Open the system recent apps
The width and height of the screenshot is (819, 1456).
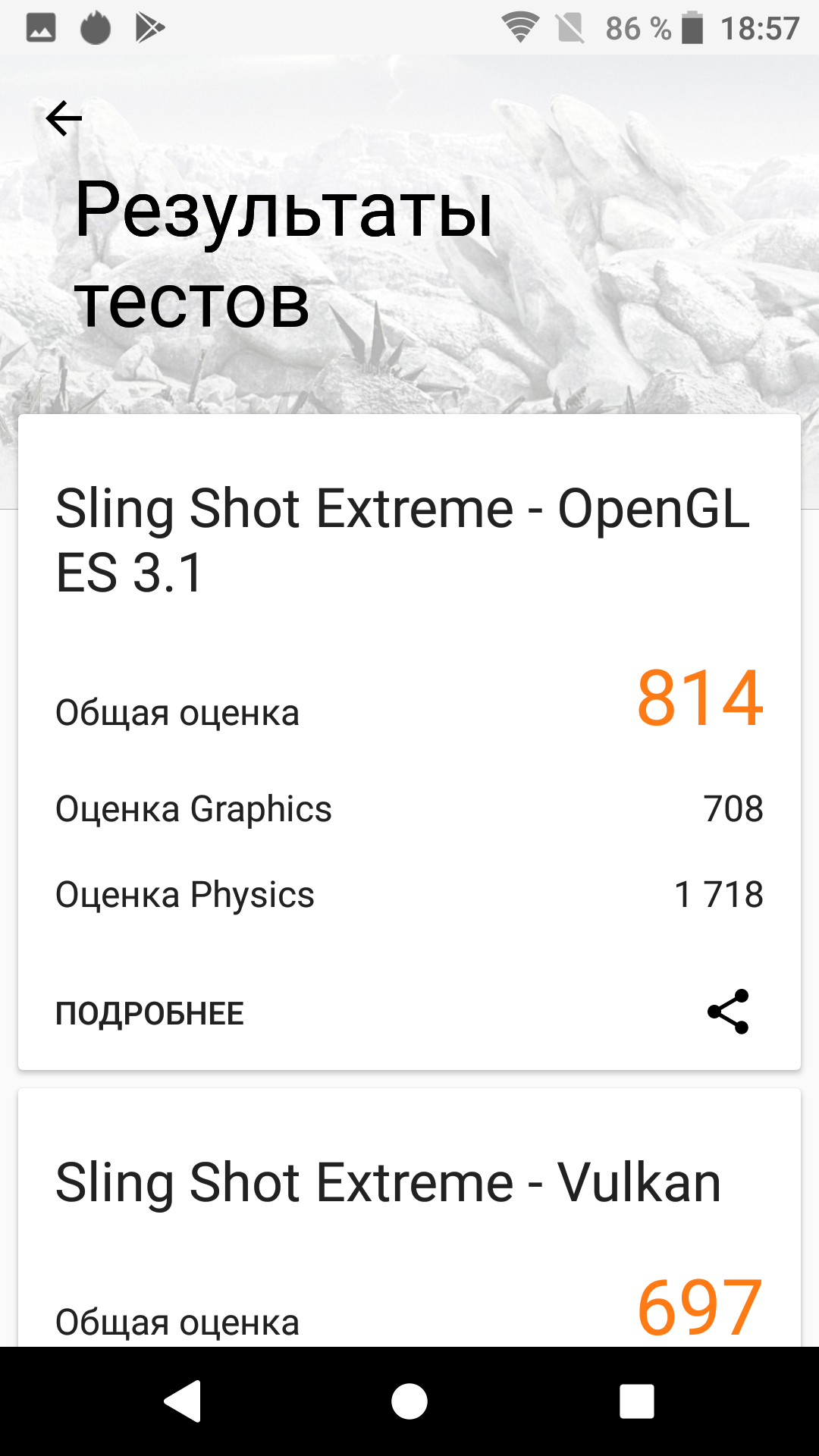[636, 1401]
